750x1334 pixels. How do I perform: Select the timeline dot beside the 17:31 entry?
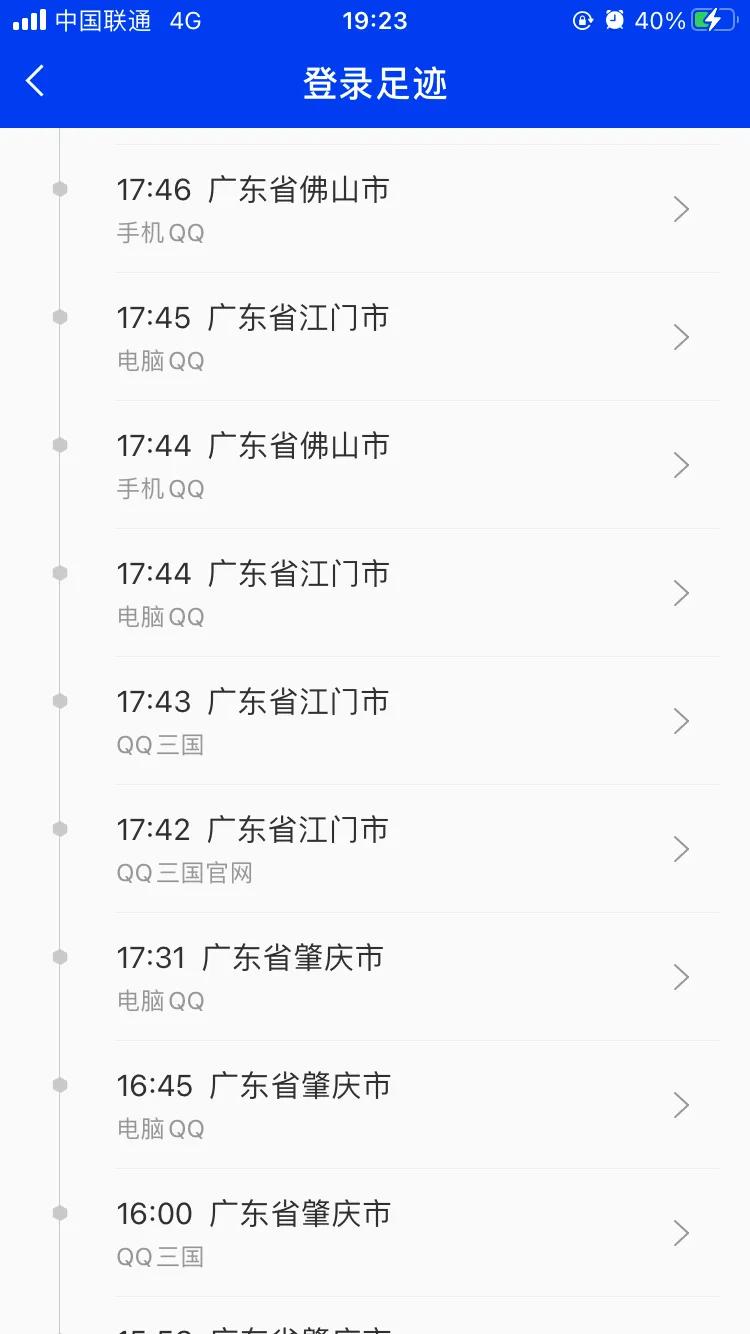click(58, 956)
